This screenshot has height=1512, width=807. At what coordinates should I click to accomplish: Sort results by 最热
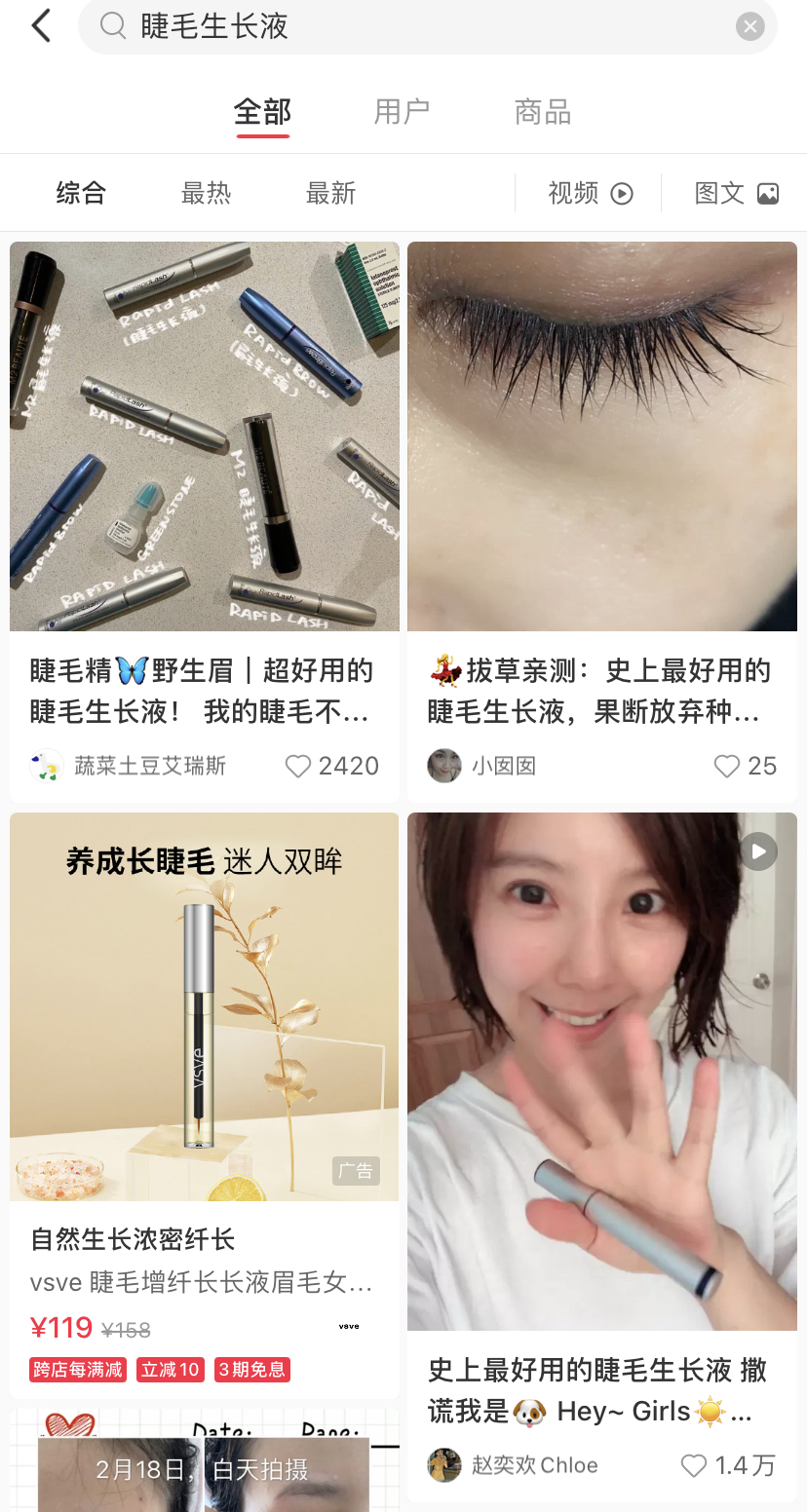tap(206, 193)
